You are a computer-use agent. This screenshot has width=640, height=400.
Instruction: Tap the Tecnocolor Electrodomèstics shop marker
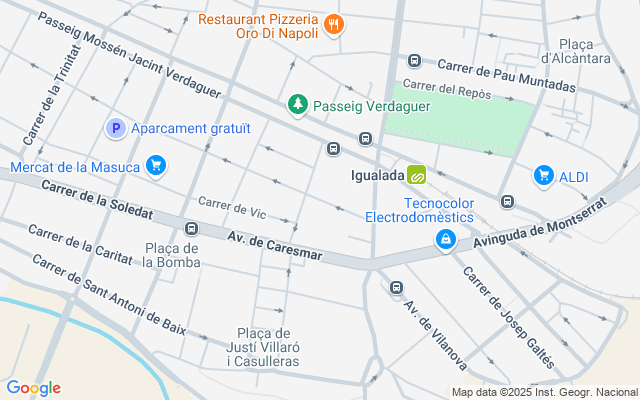(445, 240)
